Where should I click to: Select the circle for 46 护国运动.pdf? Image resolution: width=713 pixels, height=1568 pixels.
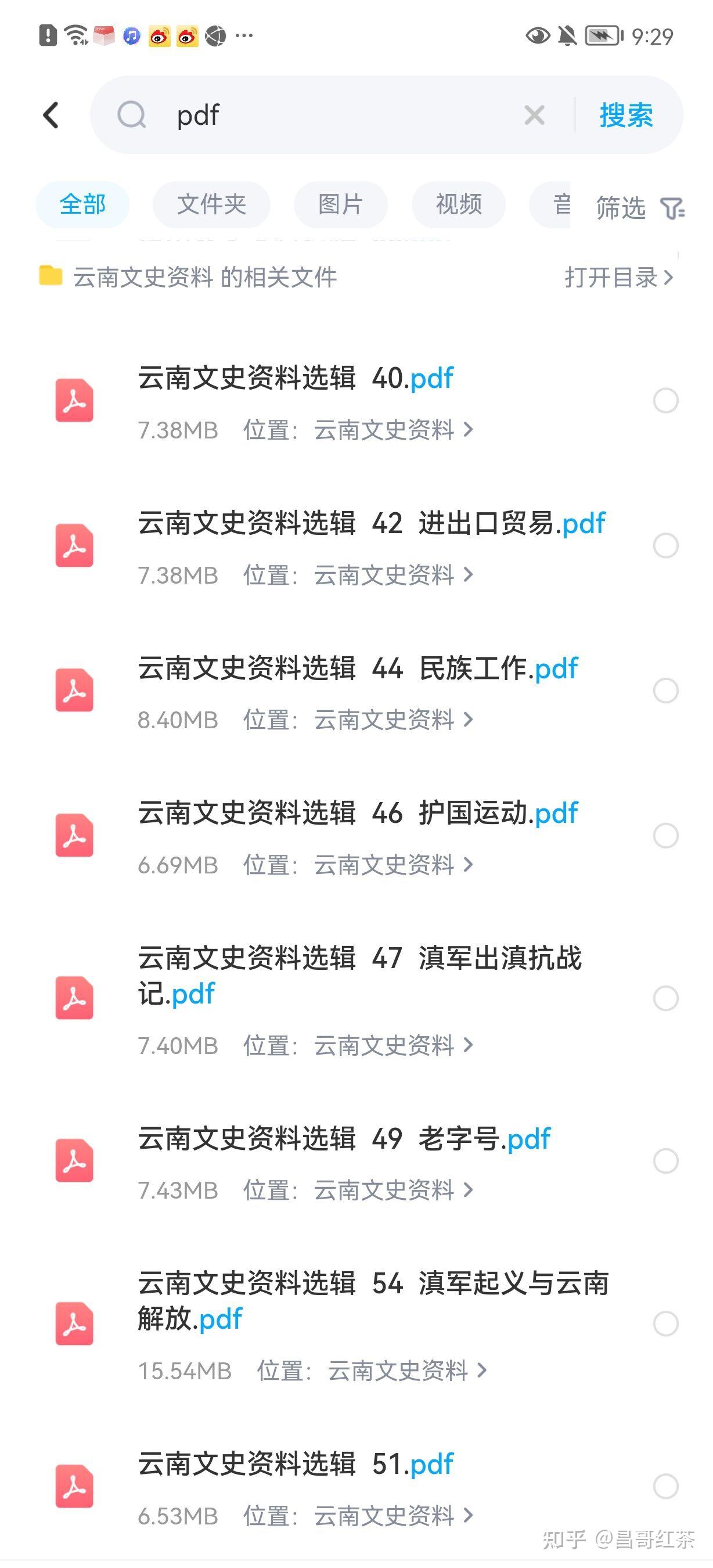(x=665, y=835)
